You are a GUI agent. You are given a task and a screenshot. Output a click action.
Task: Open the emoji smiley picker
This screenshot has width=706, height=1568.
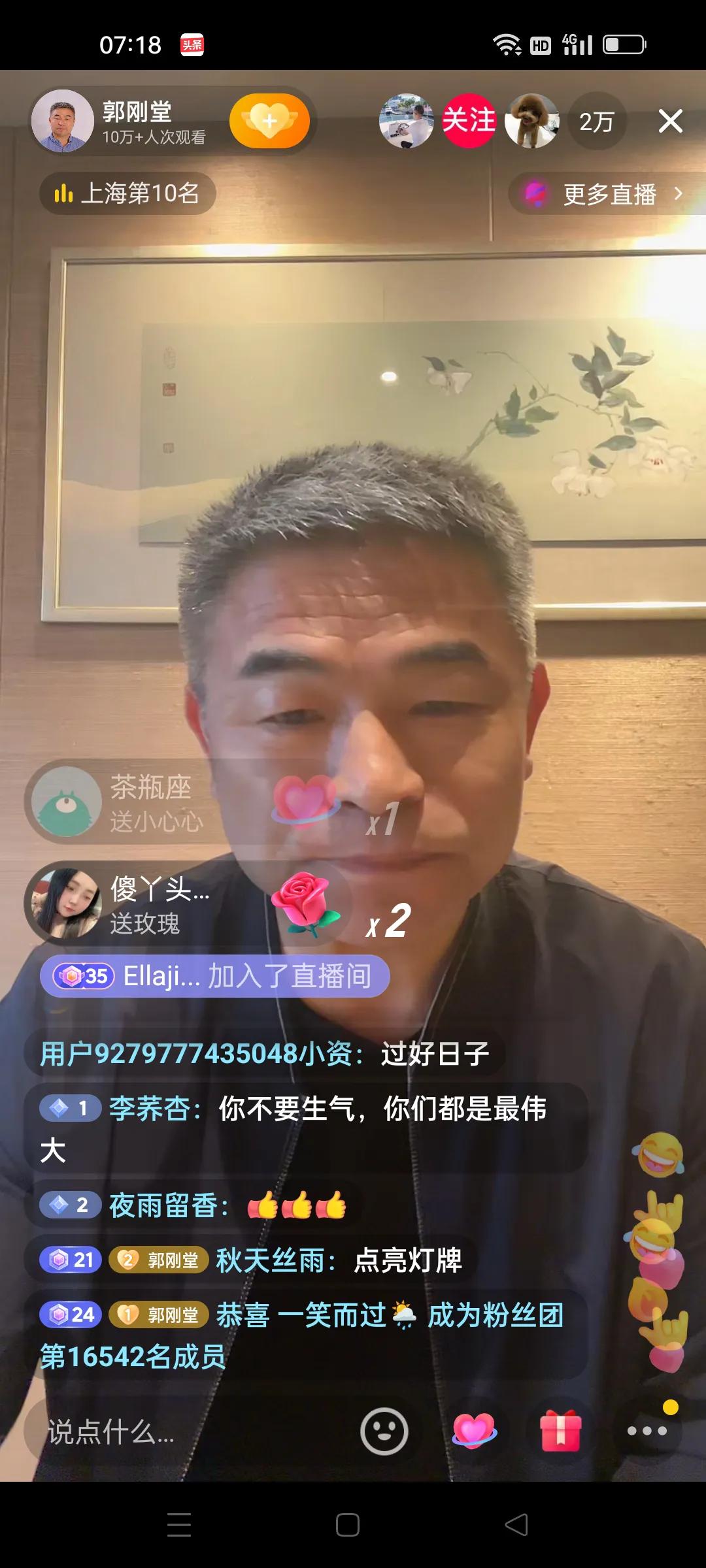click(x=384, y=1432)
